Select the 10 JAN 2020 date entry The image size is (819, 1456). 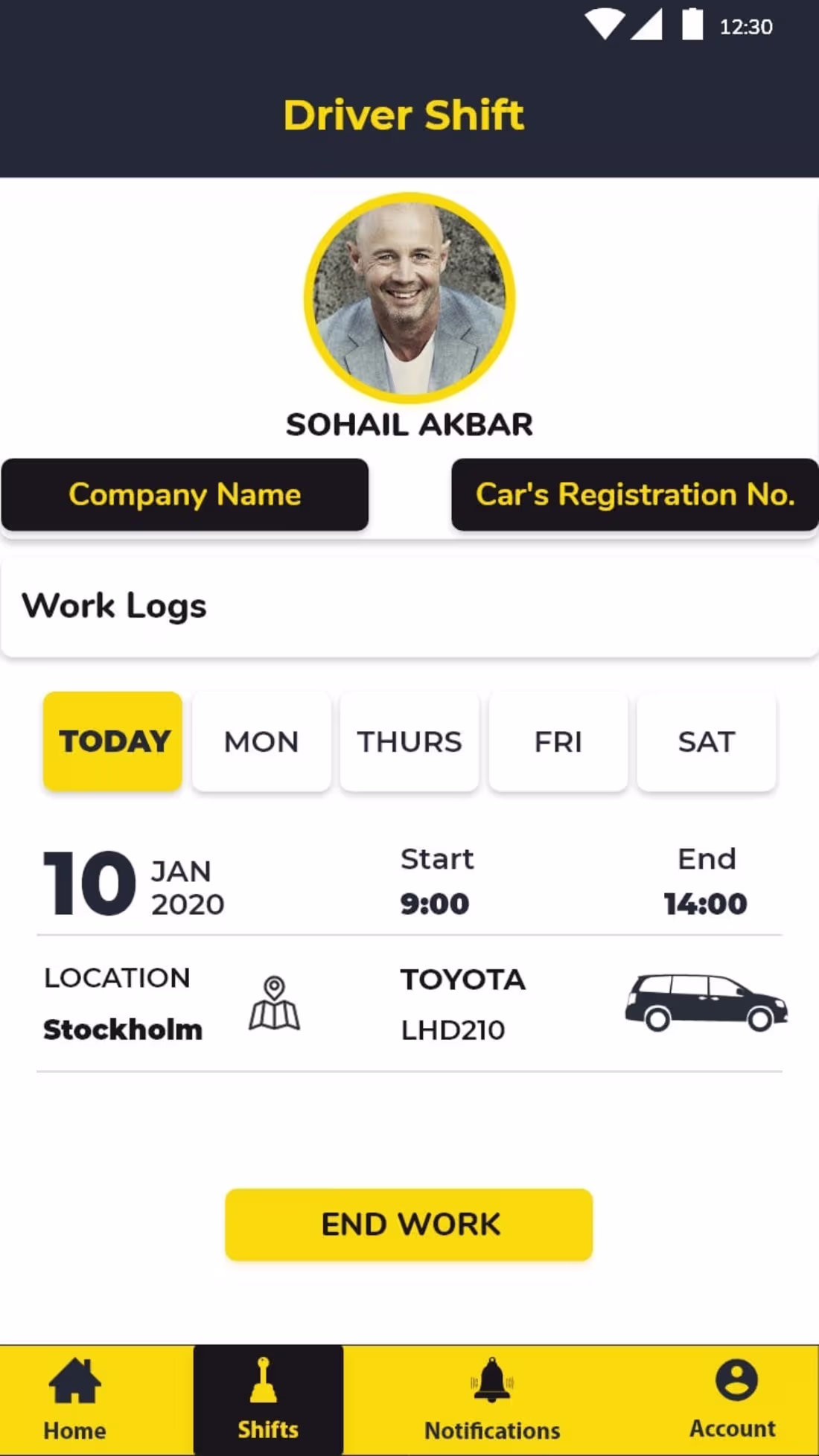[x=133, y=882]
